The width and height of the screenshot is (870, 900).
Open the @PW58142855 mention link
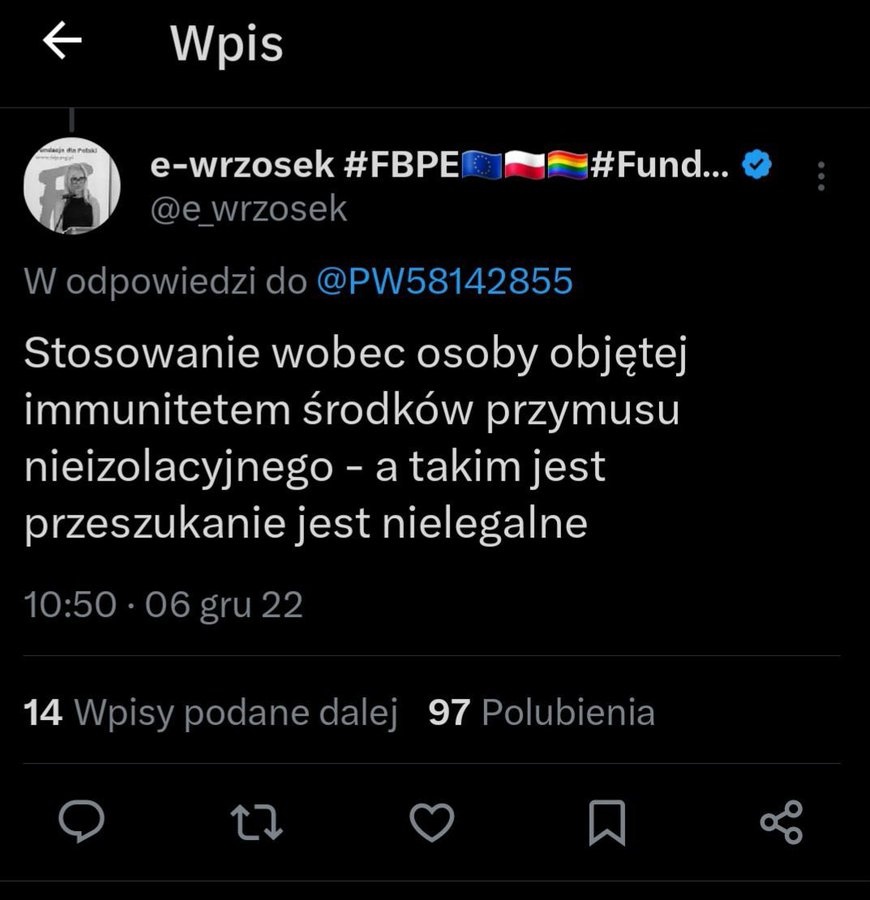[x=444, y=282]
